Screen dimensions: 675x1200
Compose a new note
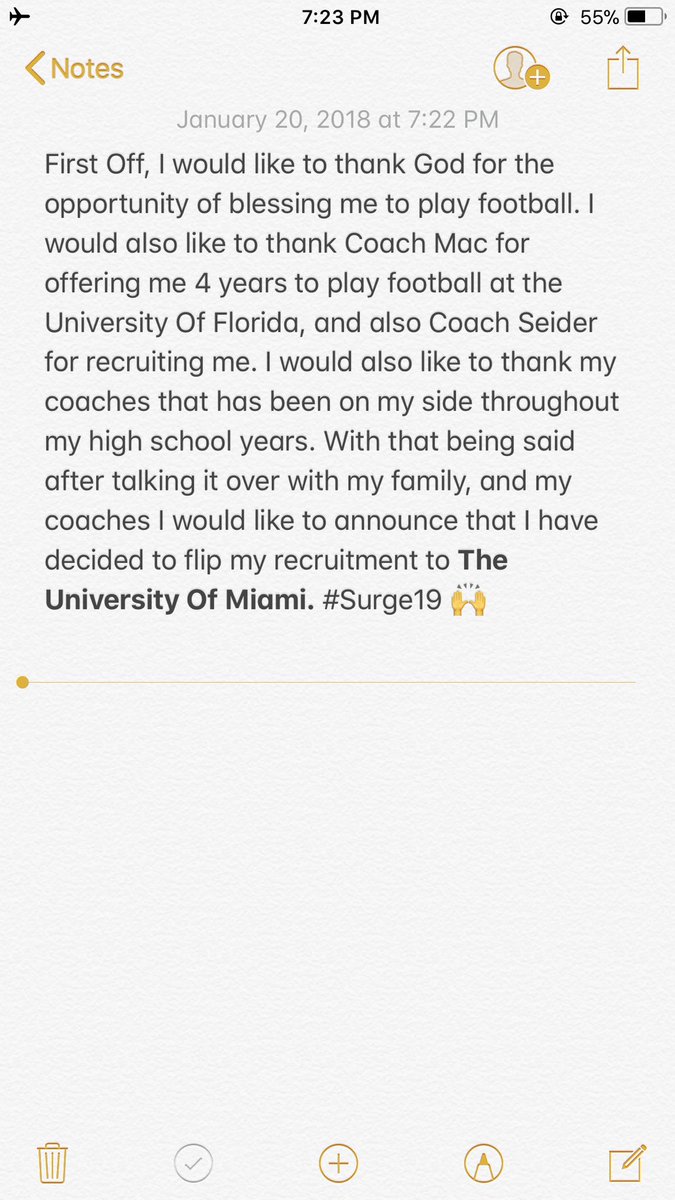627,1163
